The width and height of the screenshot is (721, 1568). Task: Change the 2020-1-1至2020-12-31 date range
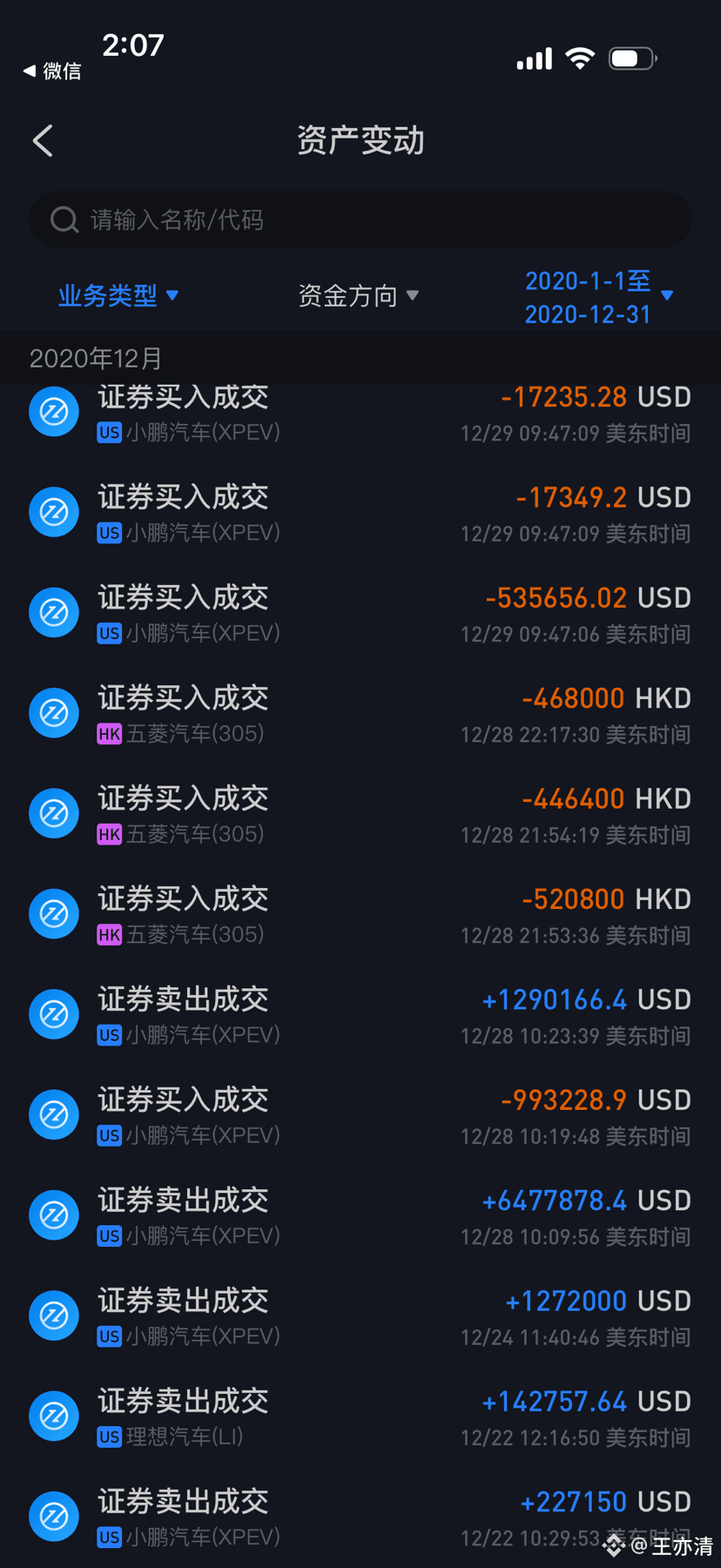tap(597, 297)
